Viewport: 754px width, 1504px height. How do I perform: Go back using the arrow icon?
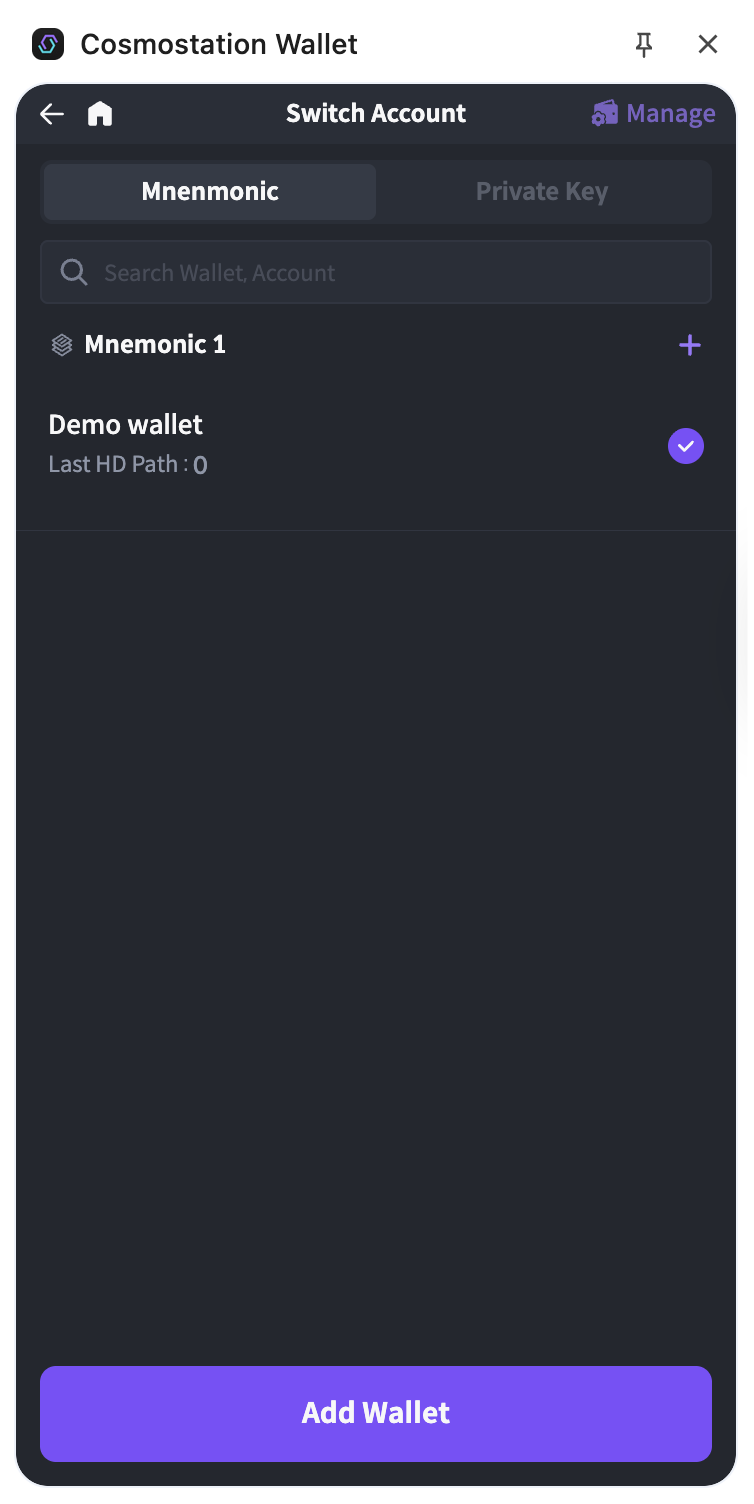pyautogui.click(x=52, y=114)
